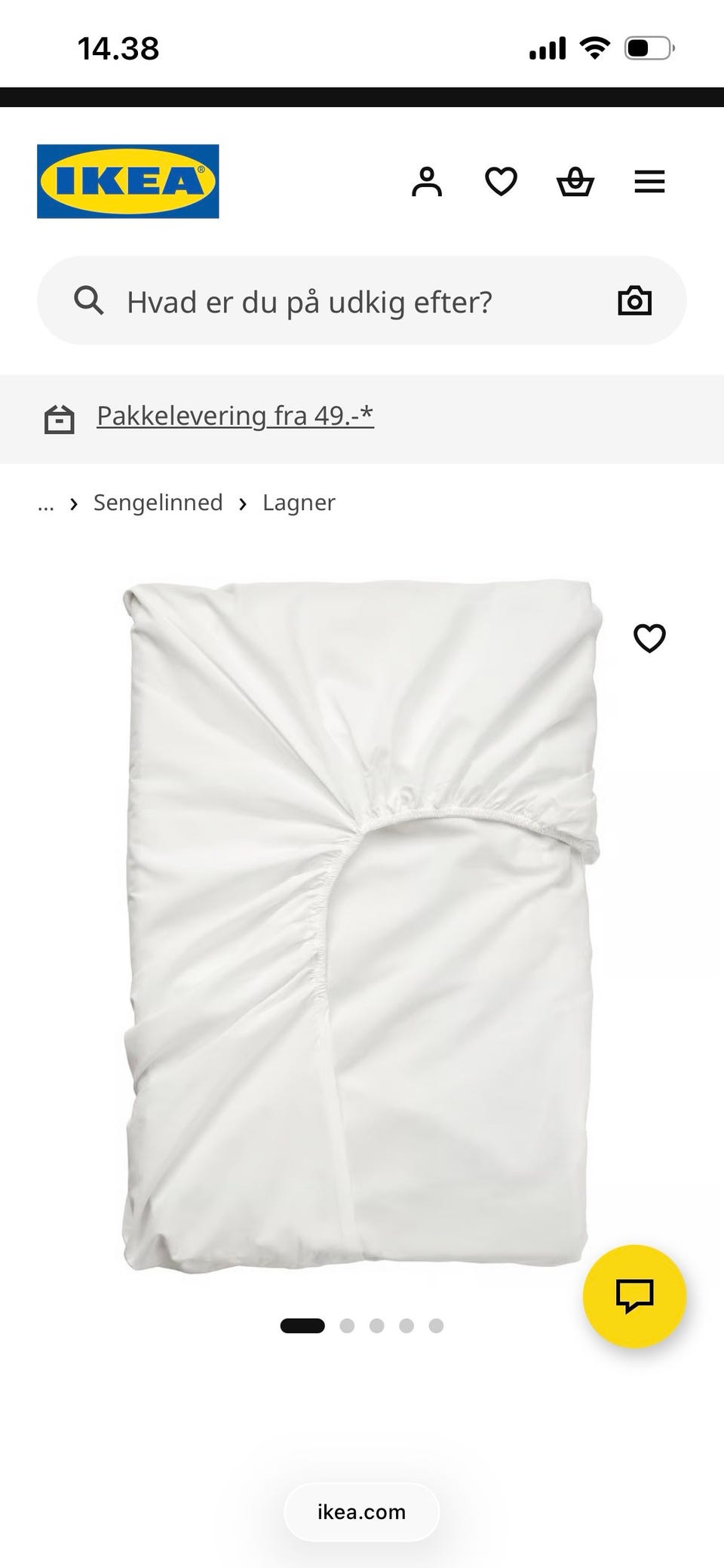
Task: Open the white sheet product image
Action: 360,924
